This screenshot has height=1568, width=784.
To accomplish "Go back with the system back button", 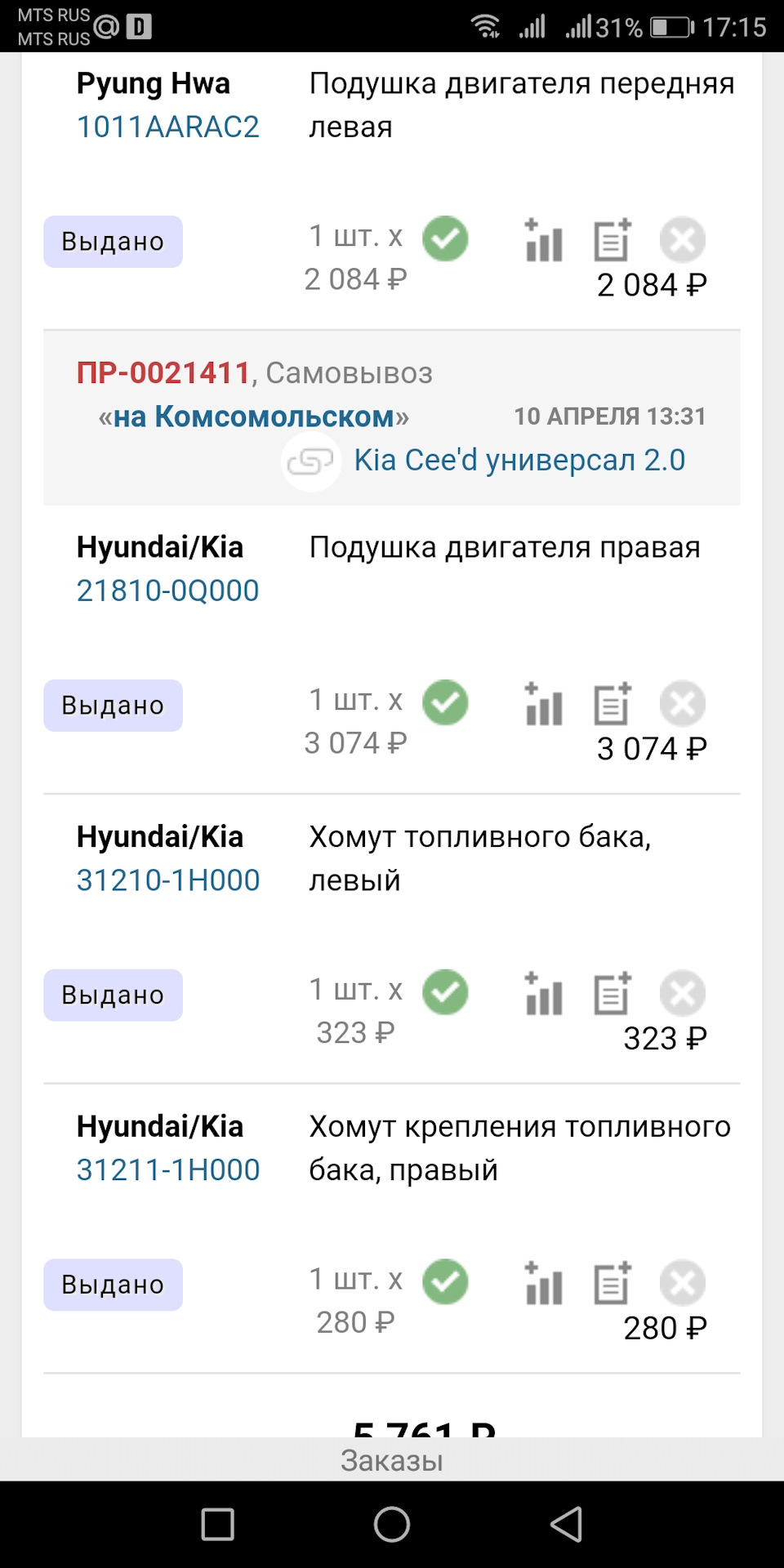I will click(566, 1524).
